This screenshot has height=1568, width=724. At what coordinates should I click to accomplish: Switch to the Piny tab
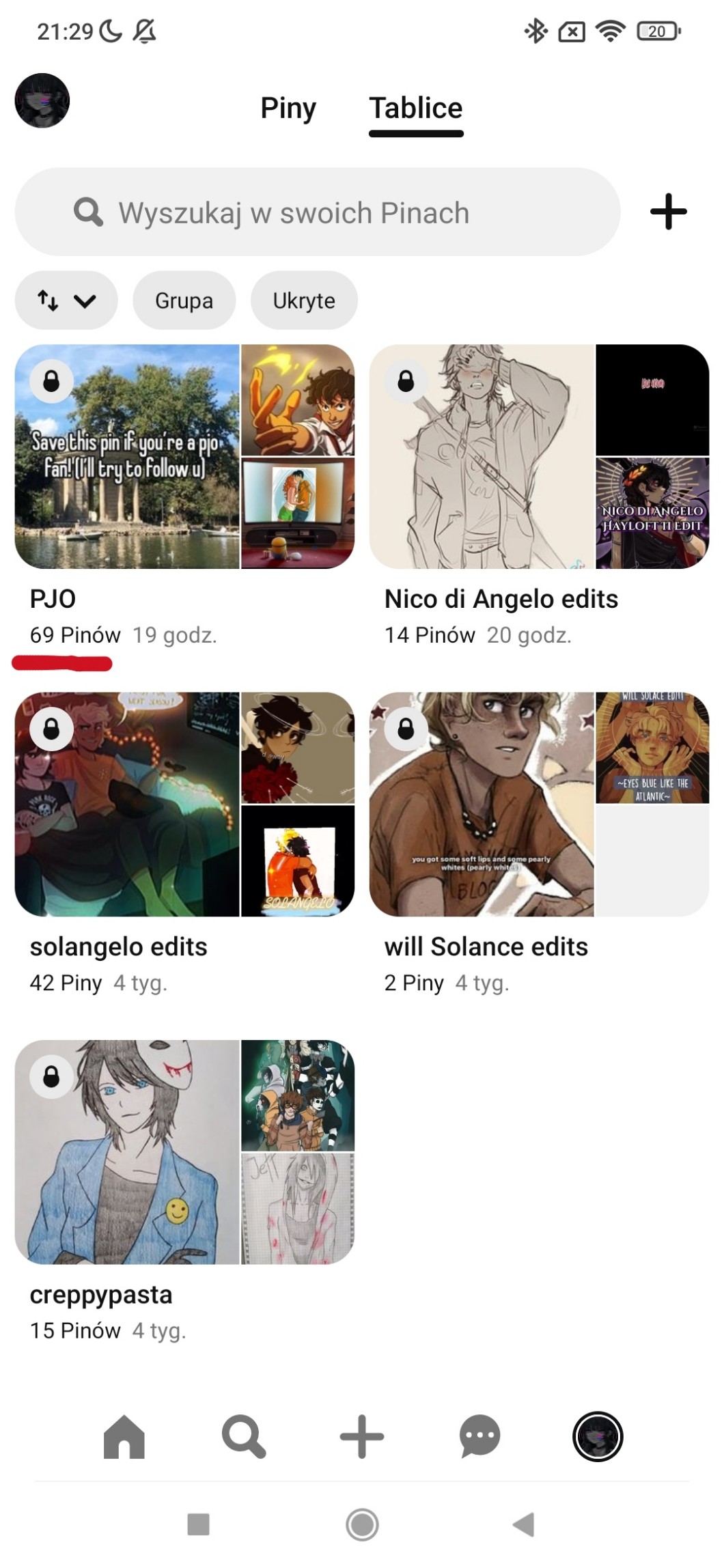[288, 108]
